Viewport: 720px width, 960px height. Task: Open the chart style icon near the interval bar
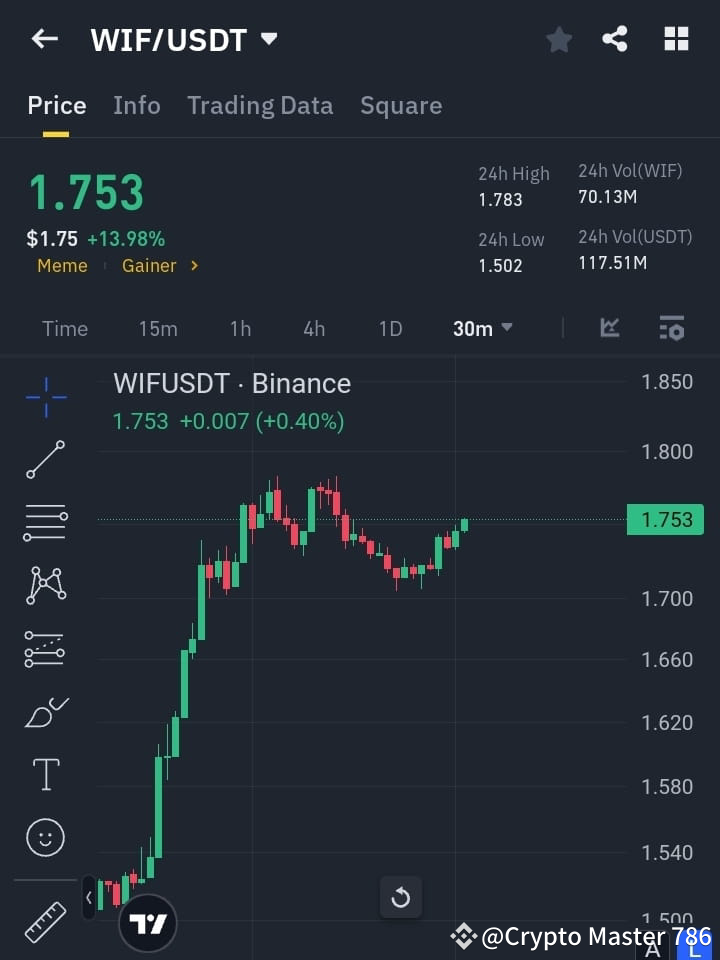tap(609, 328)
